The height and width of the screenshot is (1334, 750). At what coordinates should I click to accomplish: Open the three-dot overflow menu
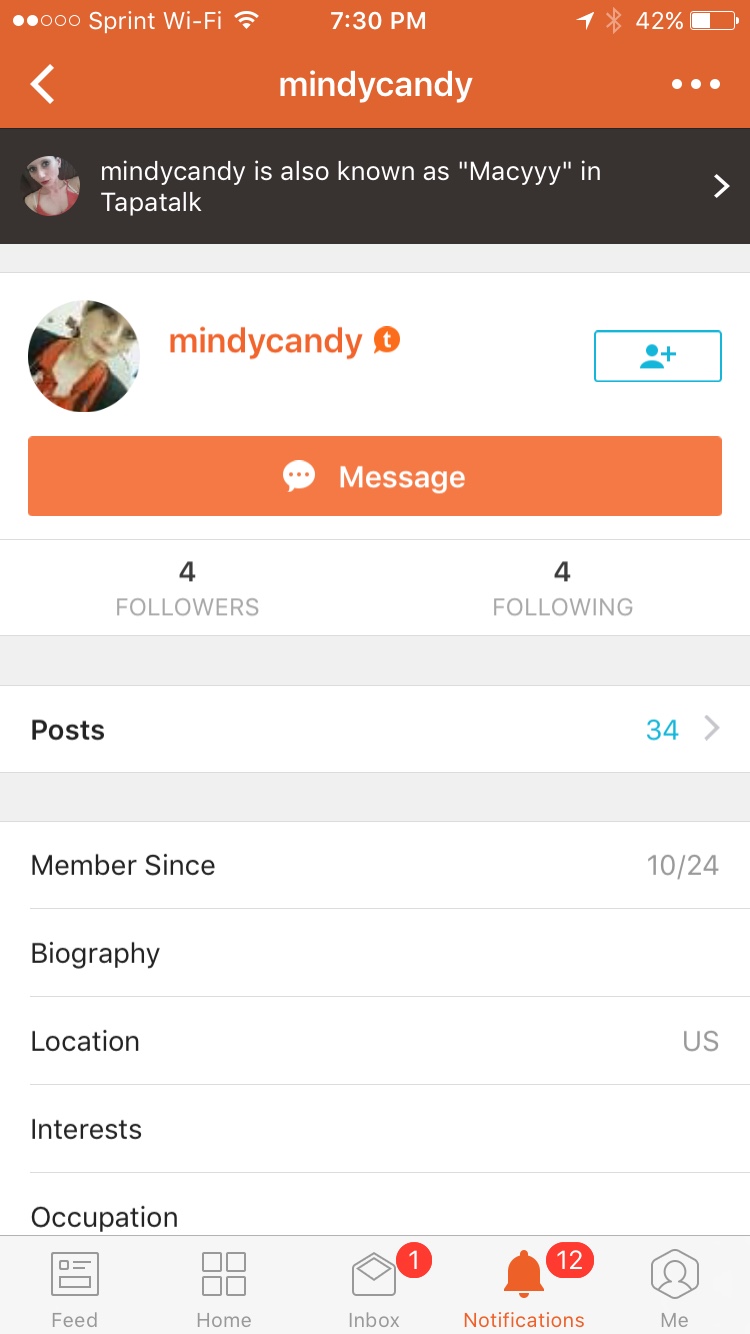(696, 85)
